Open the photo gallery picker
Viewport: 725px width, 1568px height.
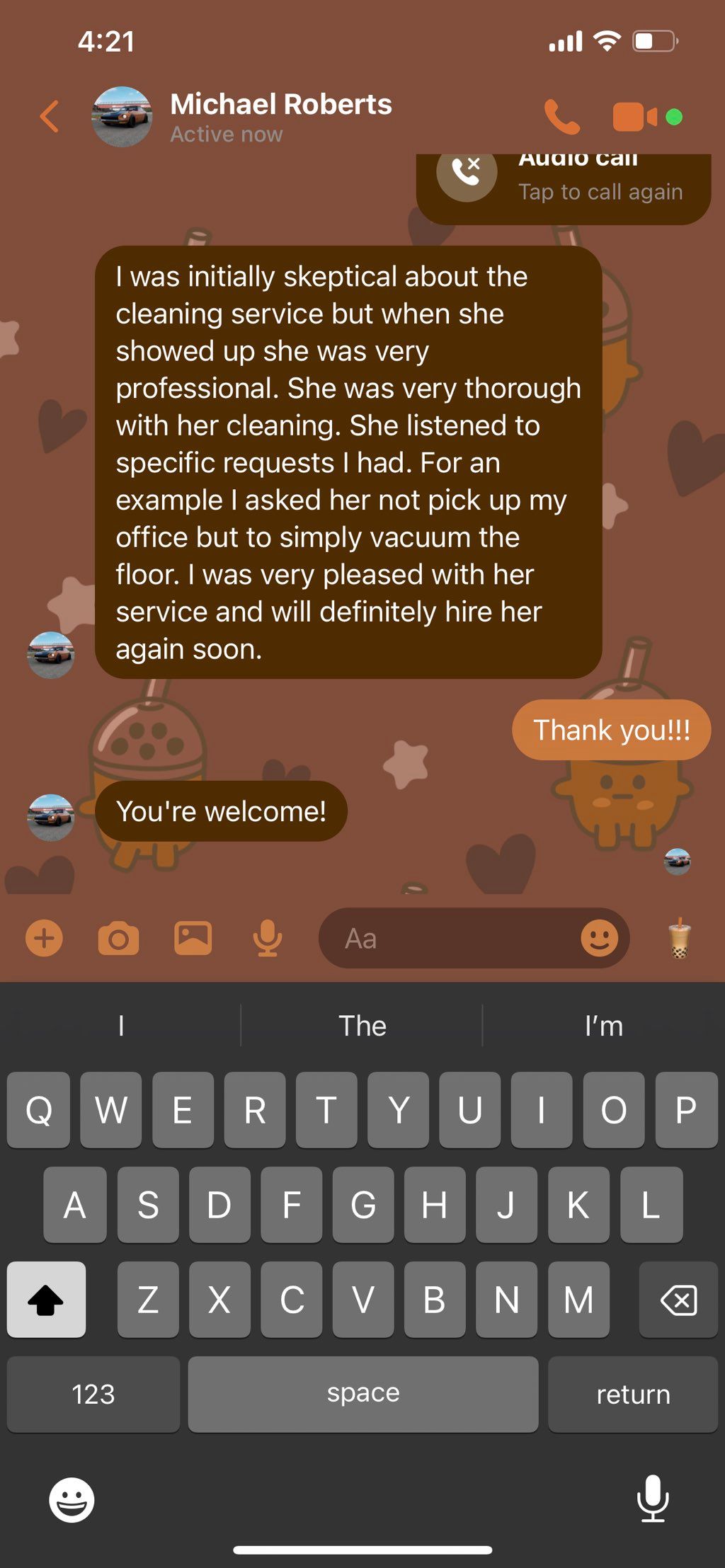pos(193,939)
